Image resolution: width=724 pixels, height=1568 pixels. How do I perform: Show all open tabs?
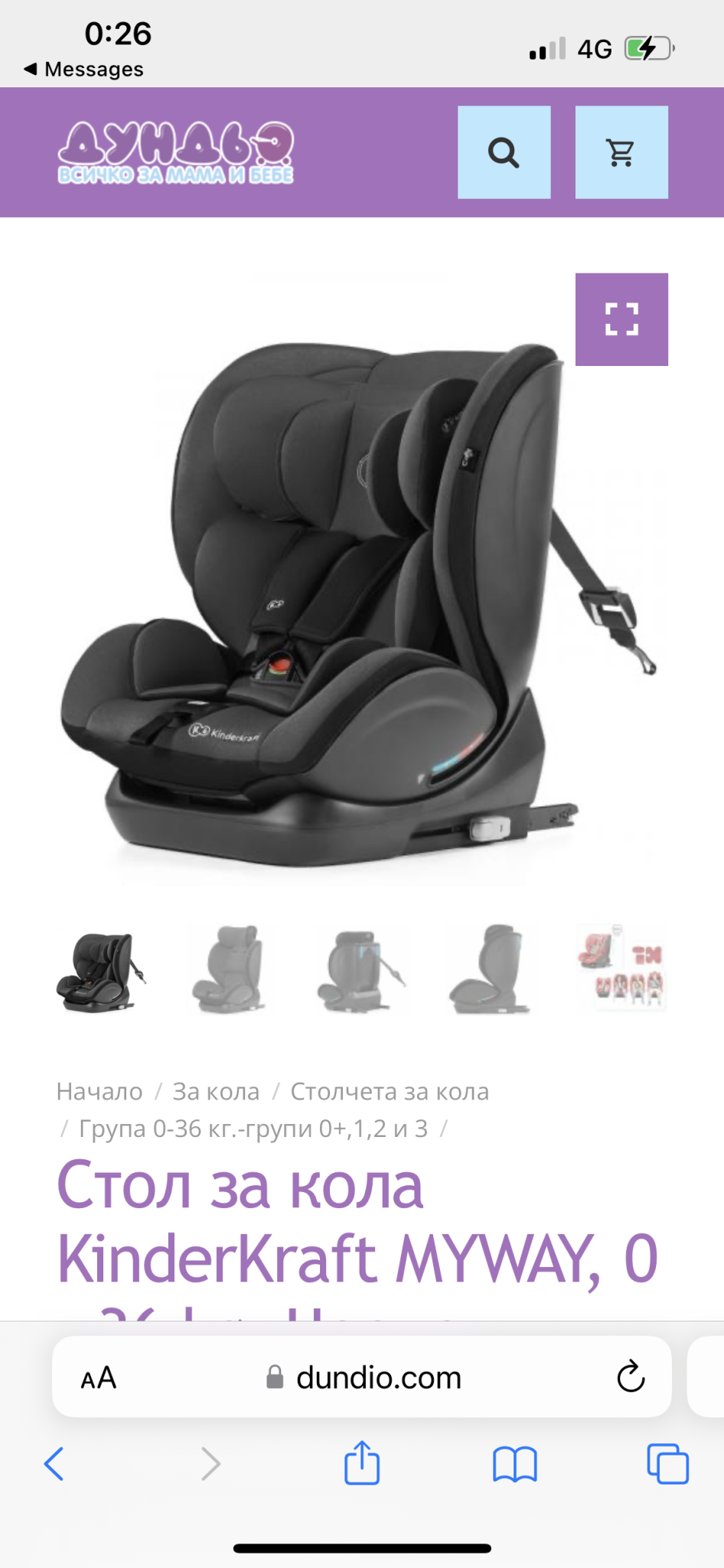point(667,1464)
